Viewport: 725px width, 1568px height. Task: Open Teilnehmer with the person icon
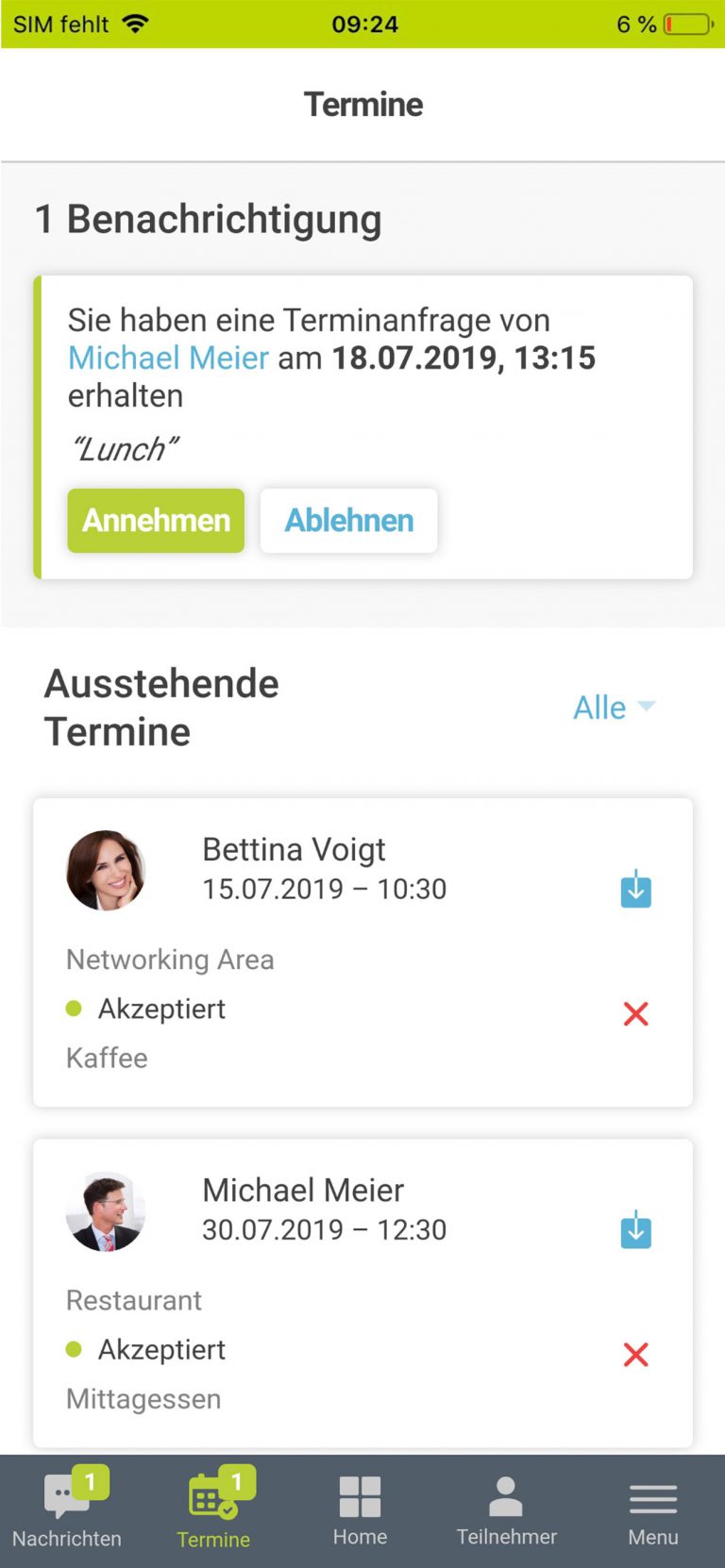pos(506,1508)
